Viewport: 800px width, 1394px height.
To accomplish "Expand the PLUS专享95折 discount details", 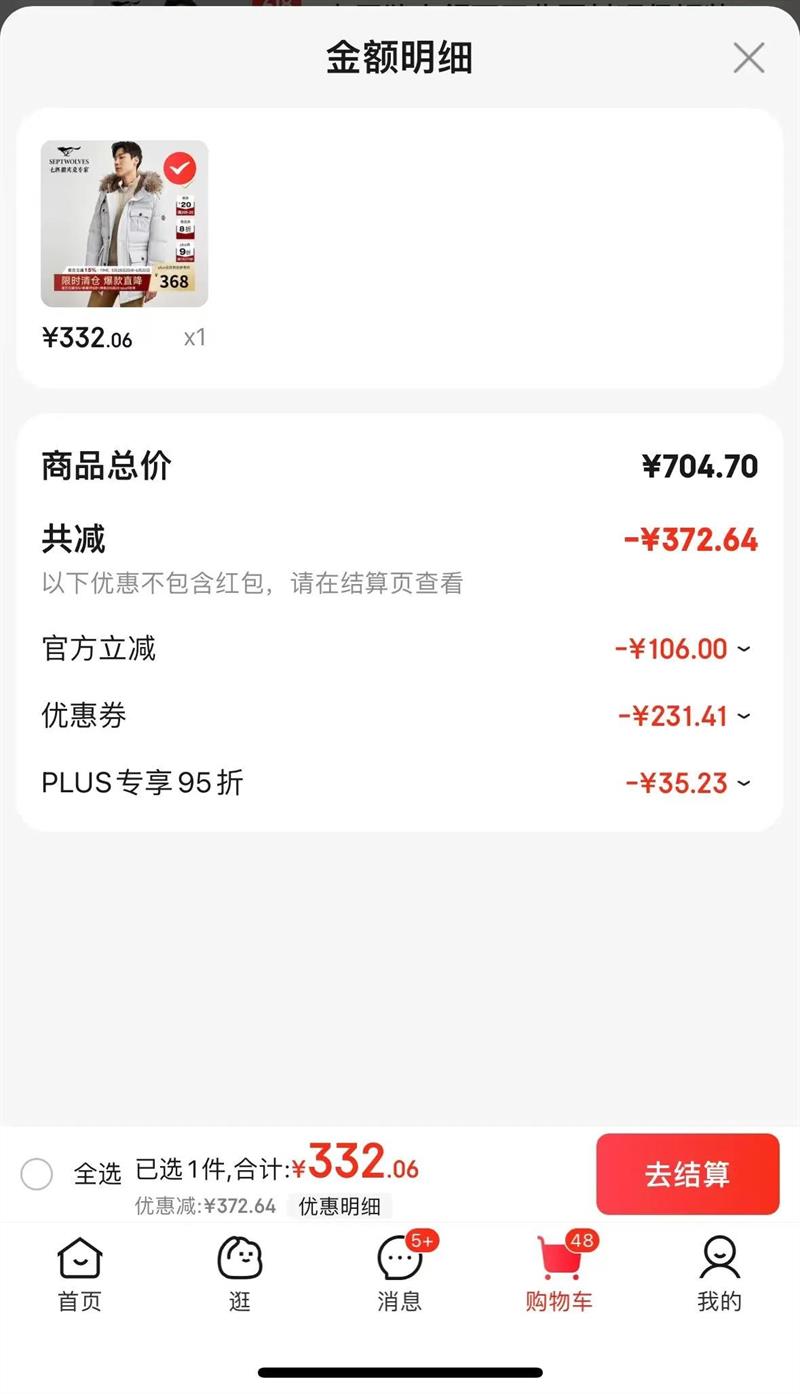I will point(743,783).
